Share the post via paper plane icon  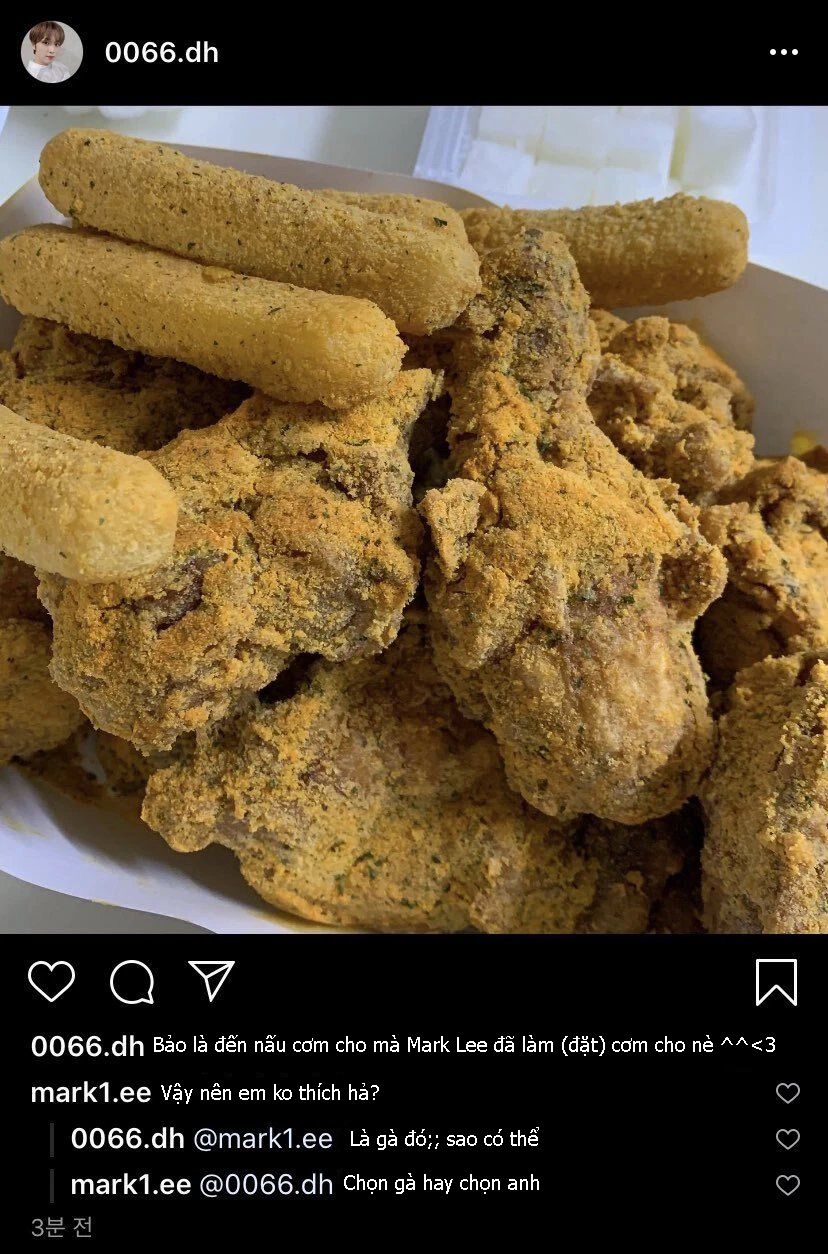point(211,981)
